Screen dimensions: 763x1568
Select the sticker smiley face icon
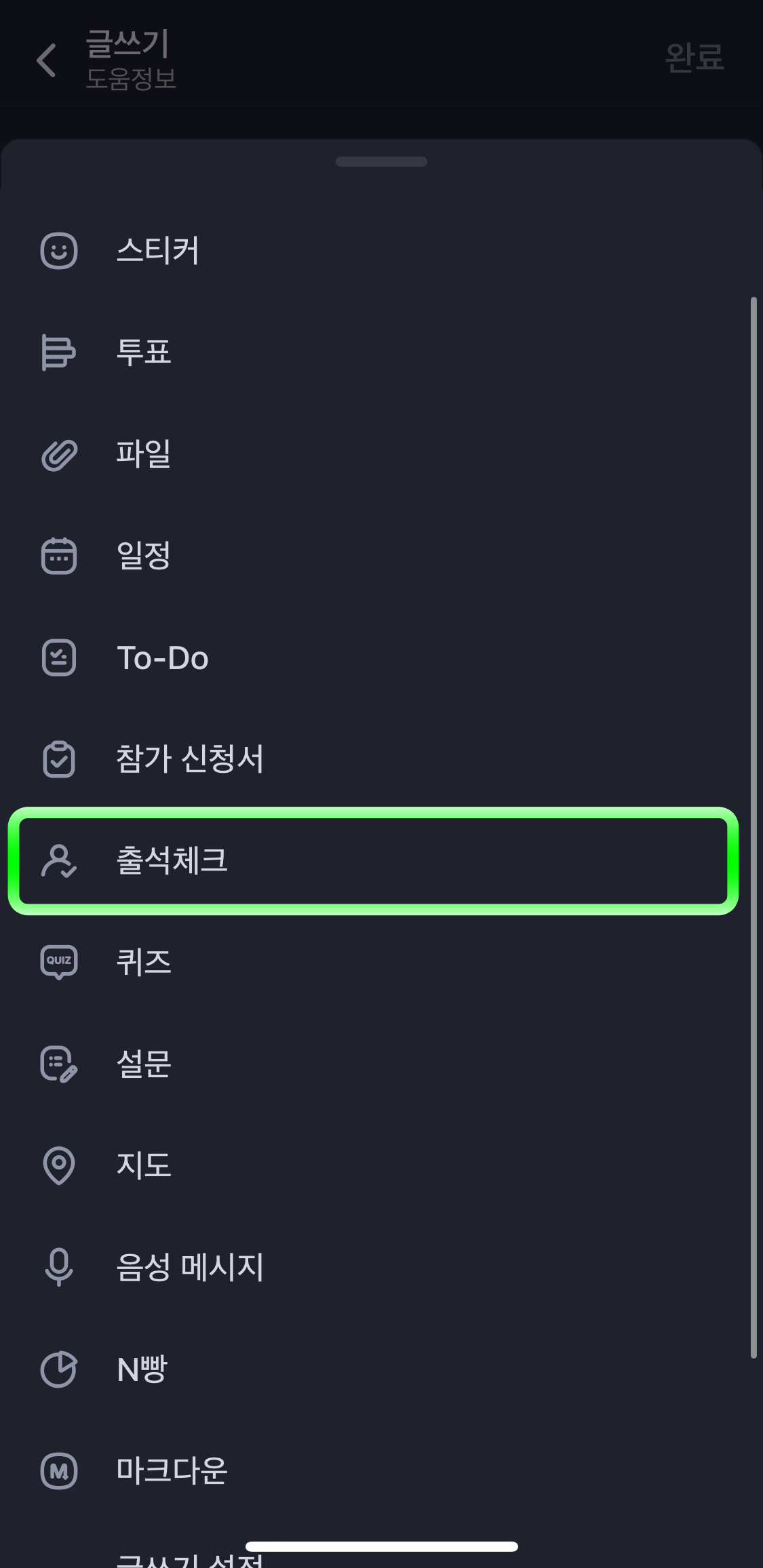click(59, 249)
